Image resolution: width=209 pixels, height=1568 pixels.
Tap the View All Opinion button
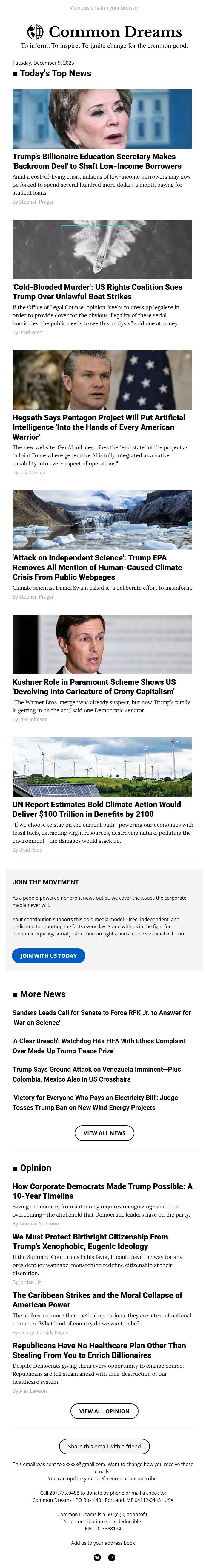(104, 1411)
